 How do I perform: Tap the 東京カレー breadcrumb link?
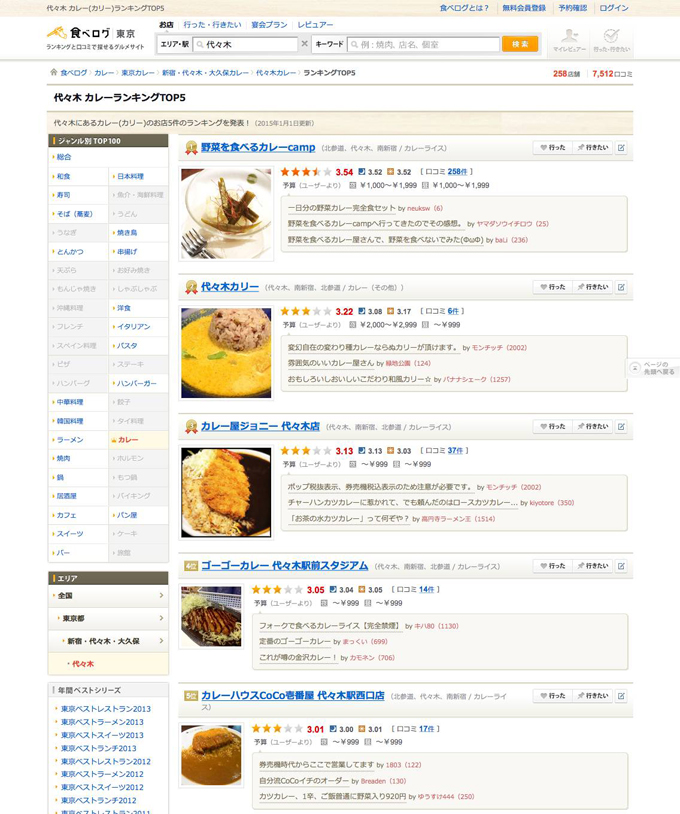138,73
